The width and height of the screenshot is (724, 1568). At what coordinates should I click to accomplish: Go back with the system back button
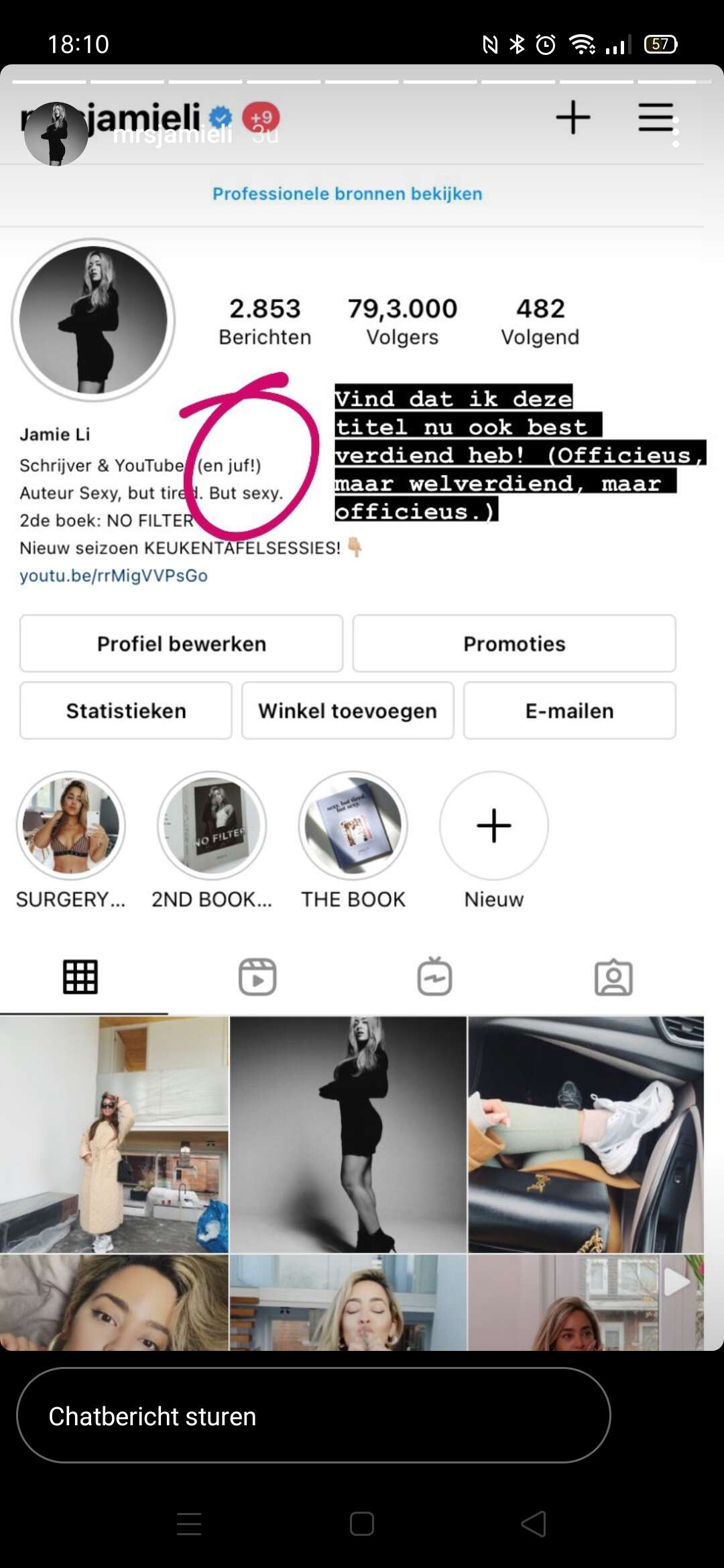coord(534,1524)
